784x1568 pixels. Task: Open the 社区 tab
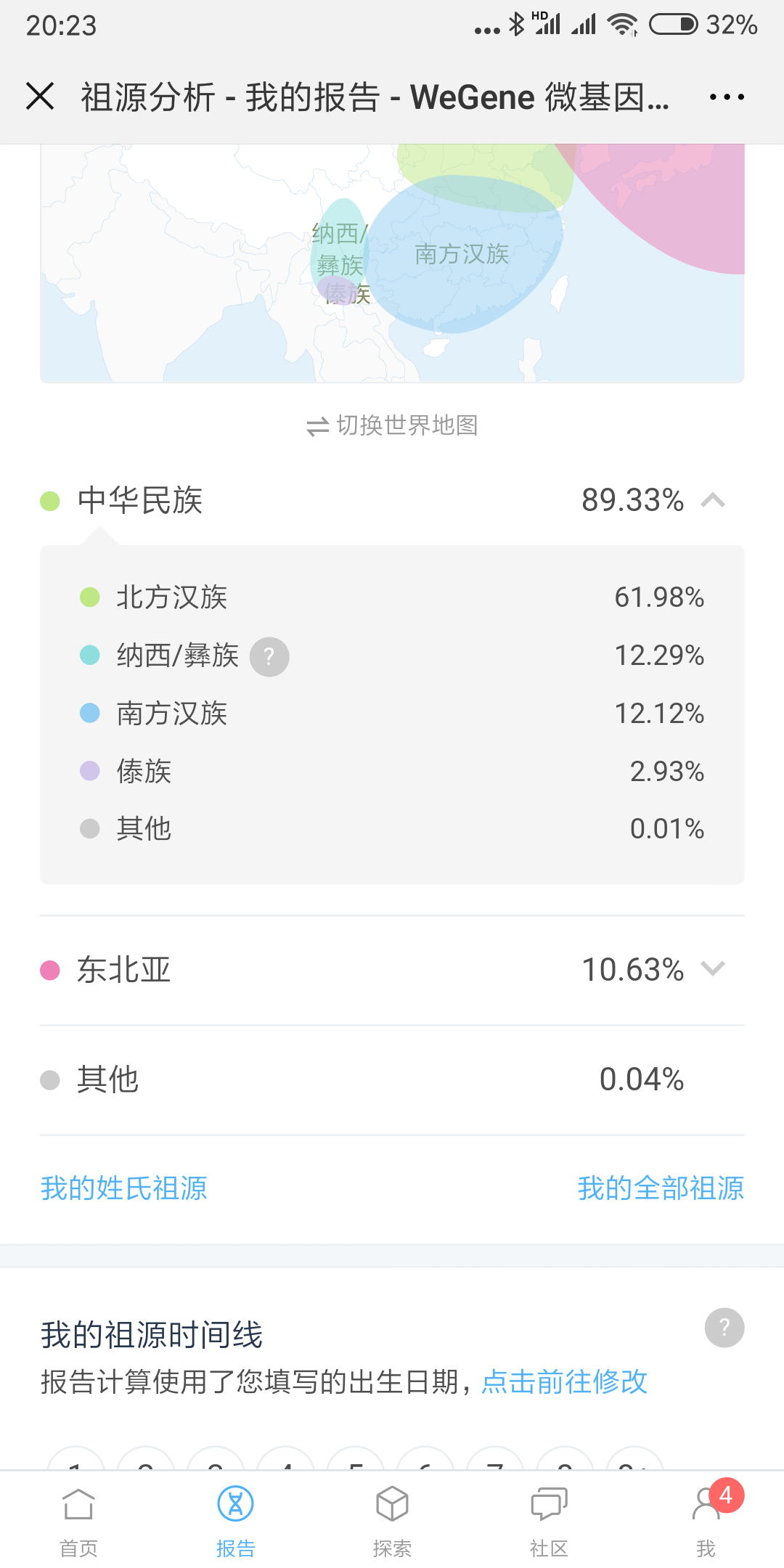pyautogui.click(x=549, y=1521)
